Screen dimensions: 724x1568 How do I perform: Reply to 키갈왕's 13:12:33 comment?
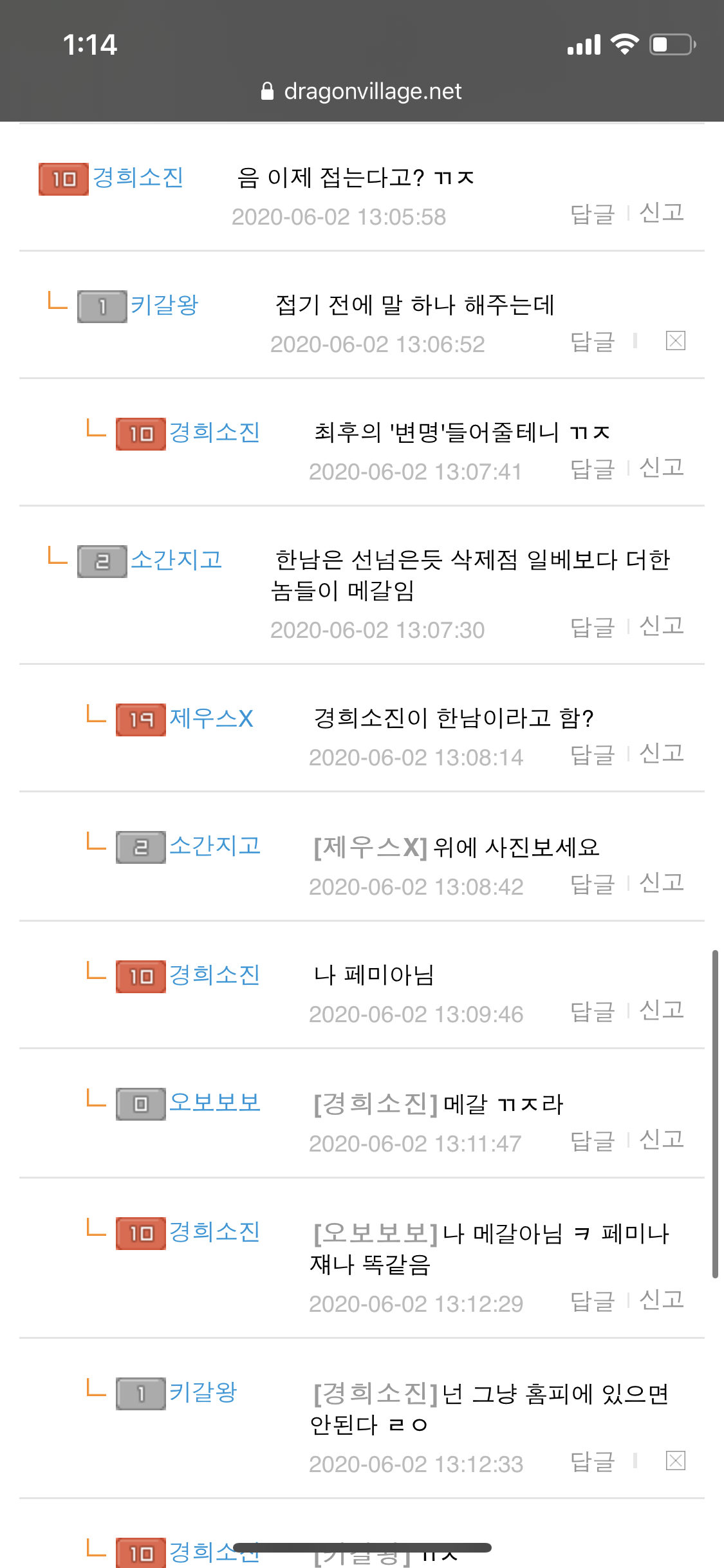click(592, 1461)
